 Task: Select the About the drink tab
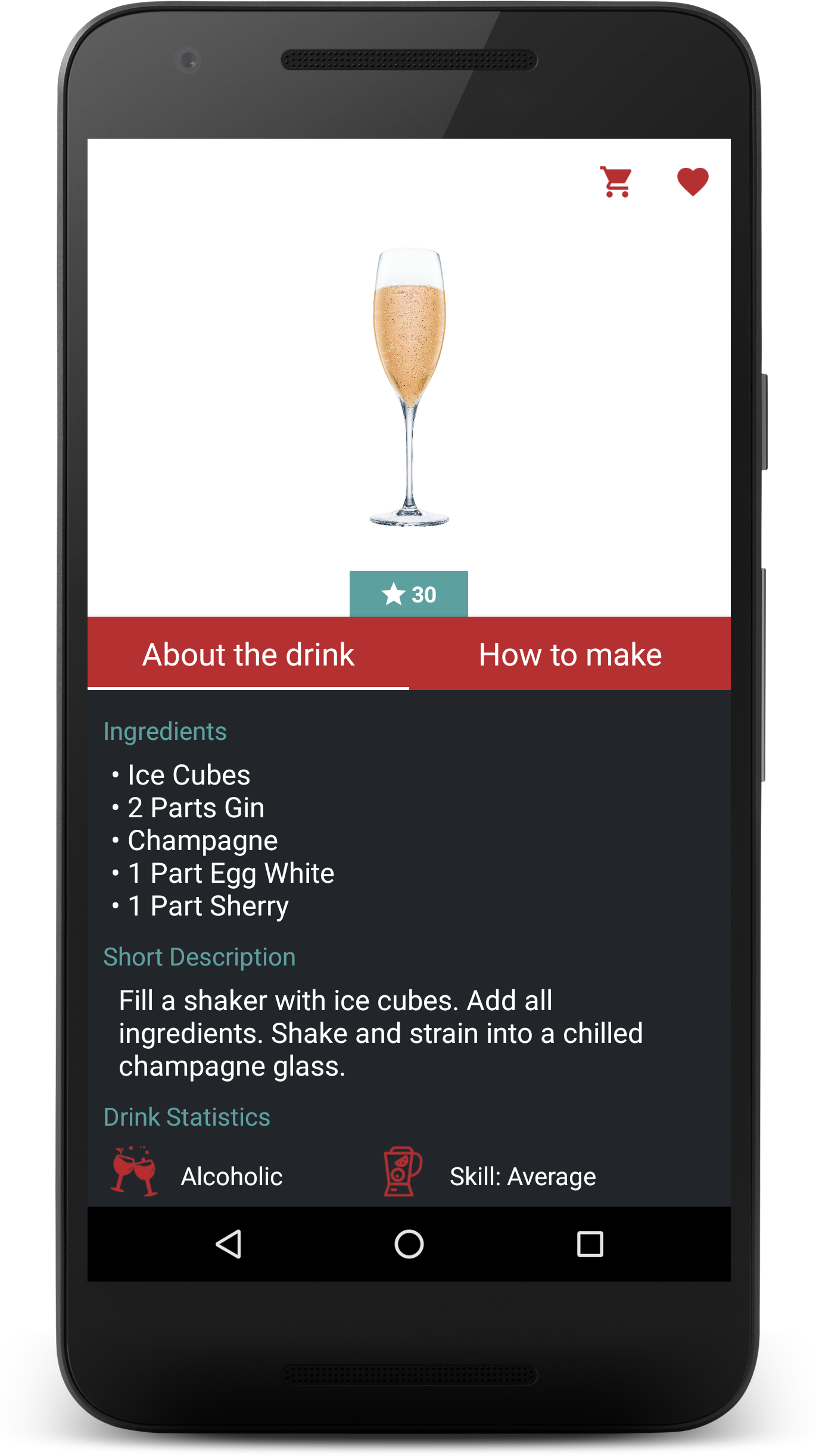pyautogui.click(x=248, y=654)
